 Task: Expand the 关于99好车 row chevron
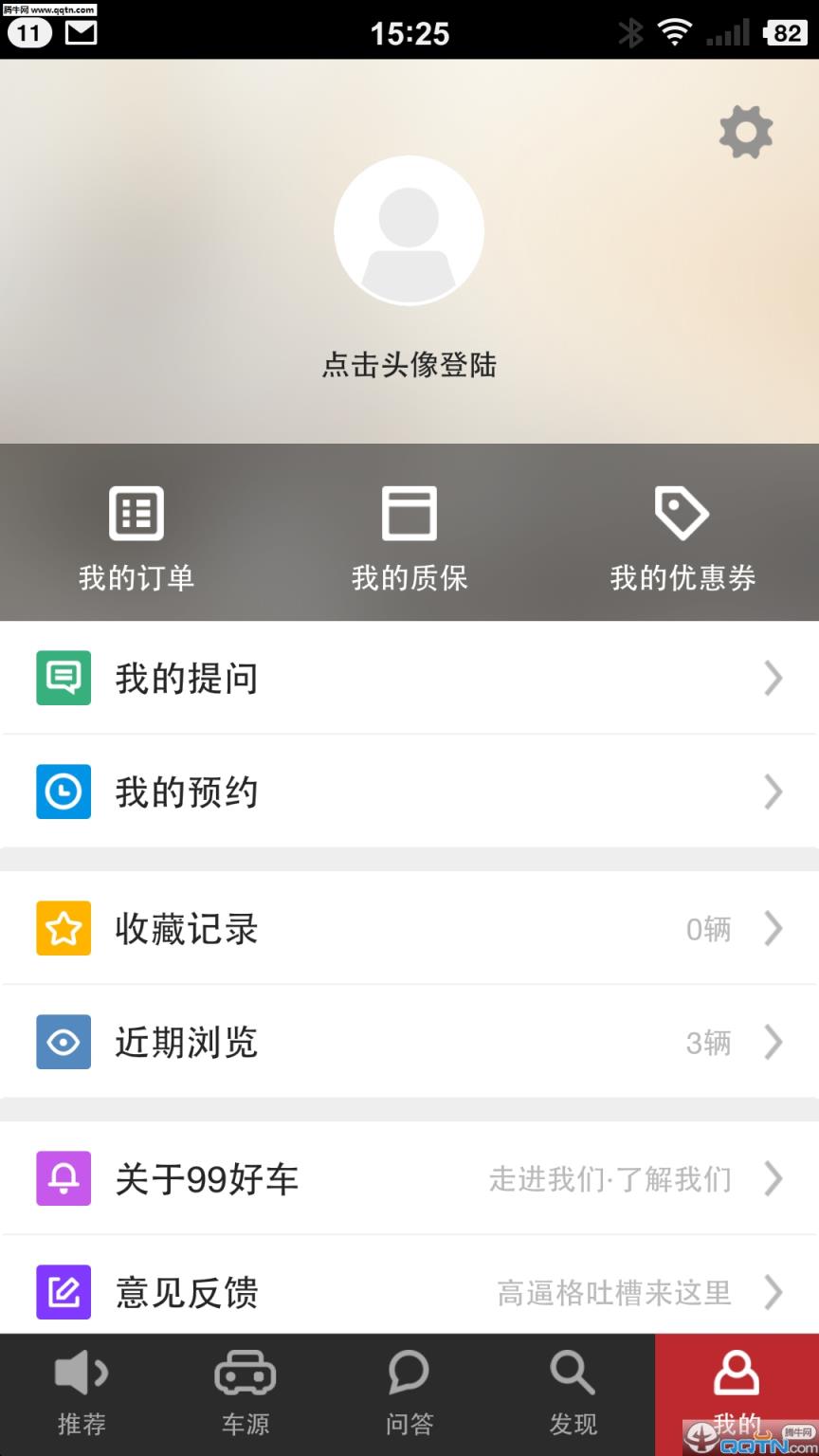pos(773,1179)
